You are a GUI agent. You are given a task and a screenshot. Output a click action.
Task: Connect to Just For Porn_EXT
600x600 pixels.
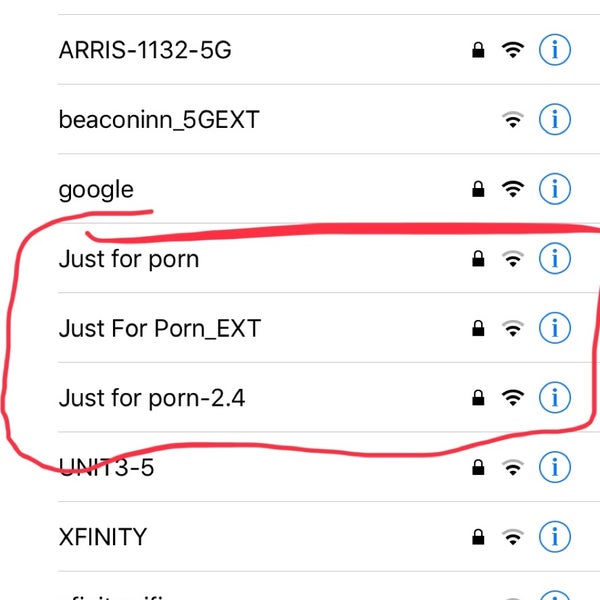point(160,328)
